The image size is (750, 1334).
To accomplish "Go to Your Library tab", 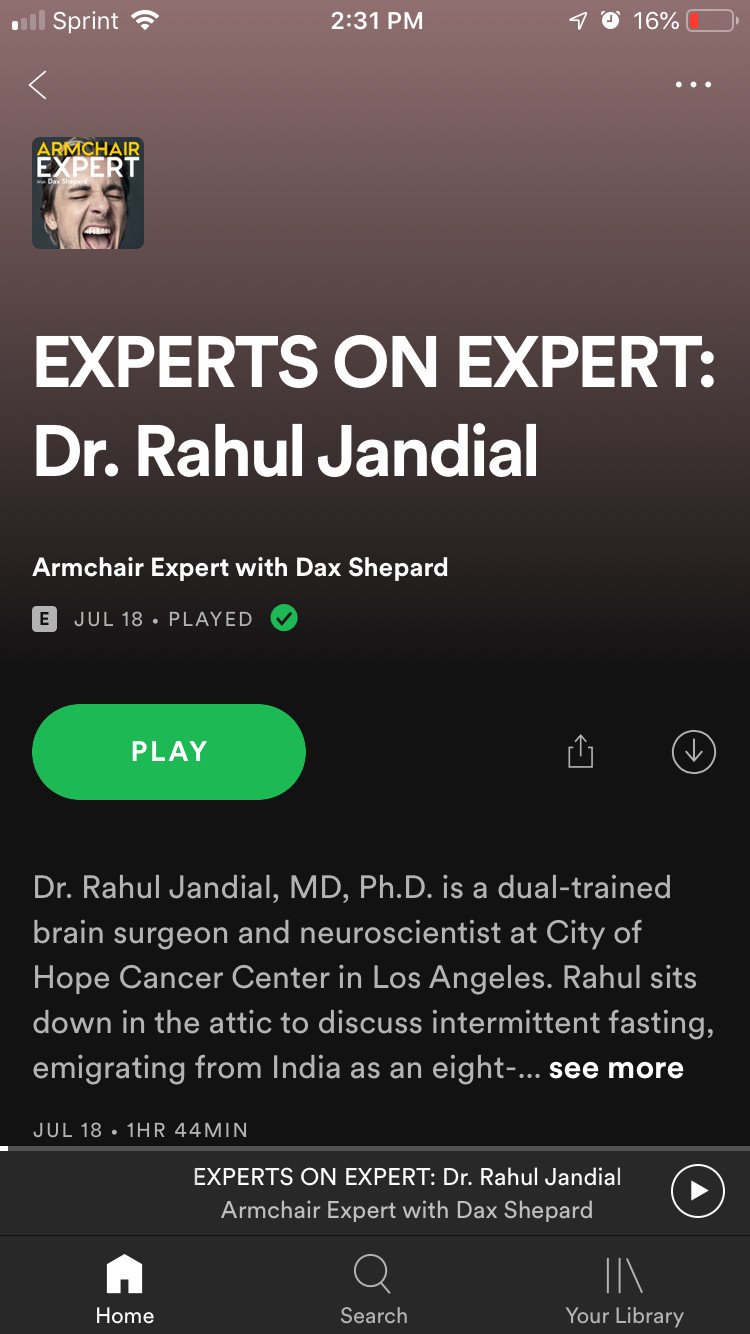I will (x=625, y=1289).
